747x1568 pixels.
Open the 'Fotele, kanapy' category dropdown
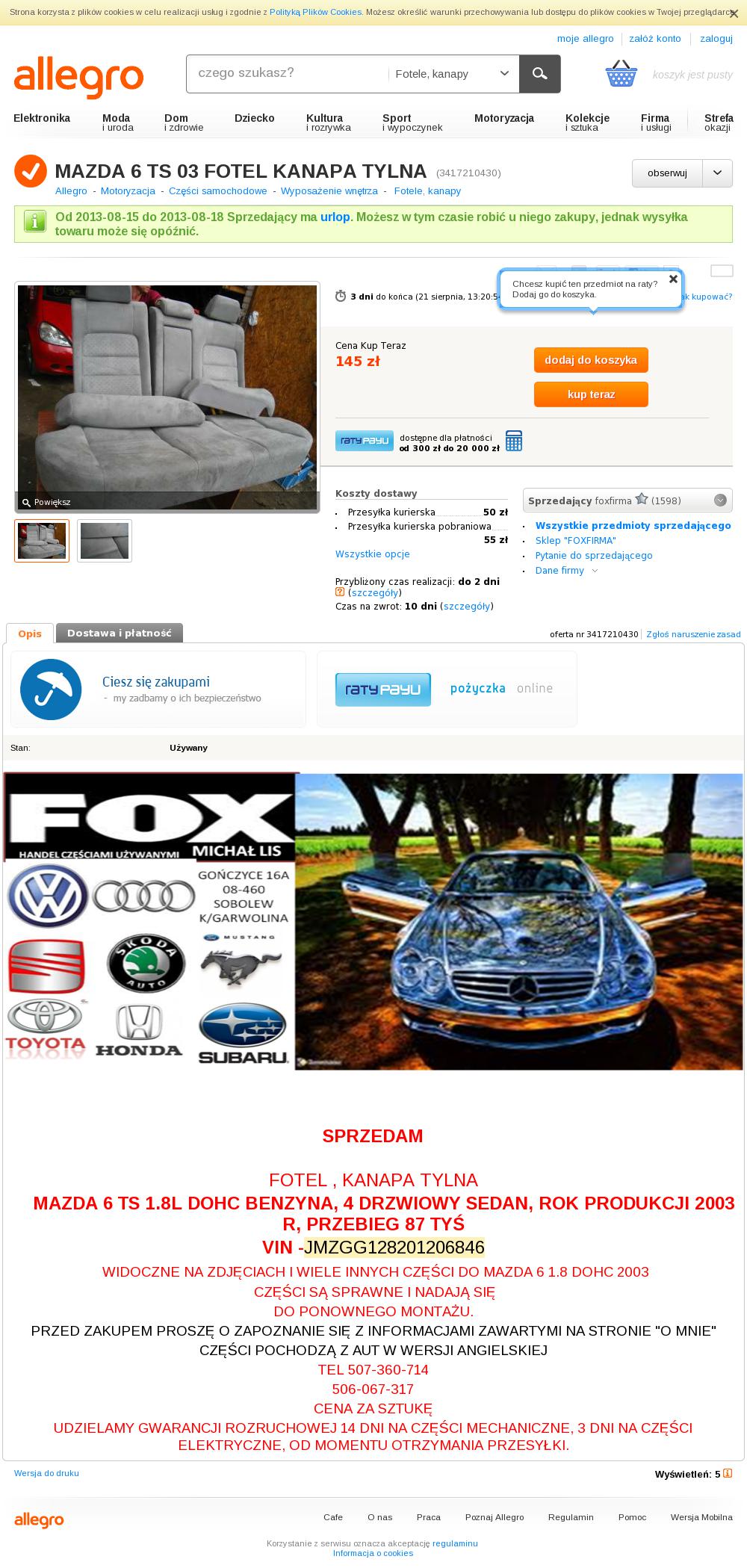click(453, 73)
